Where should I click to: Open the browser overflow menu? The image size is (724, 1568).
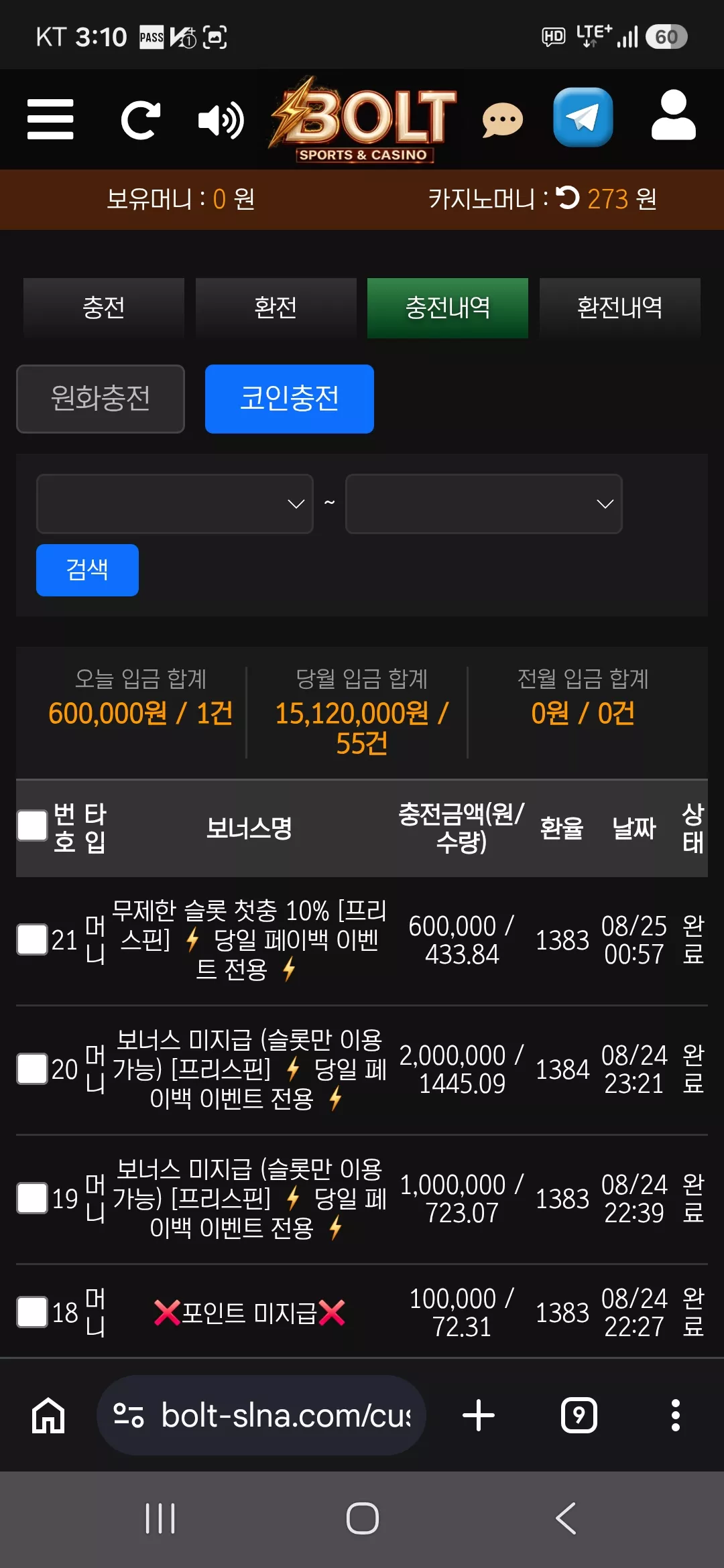coord(676,1415)
